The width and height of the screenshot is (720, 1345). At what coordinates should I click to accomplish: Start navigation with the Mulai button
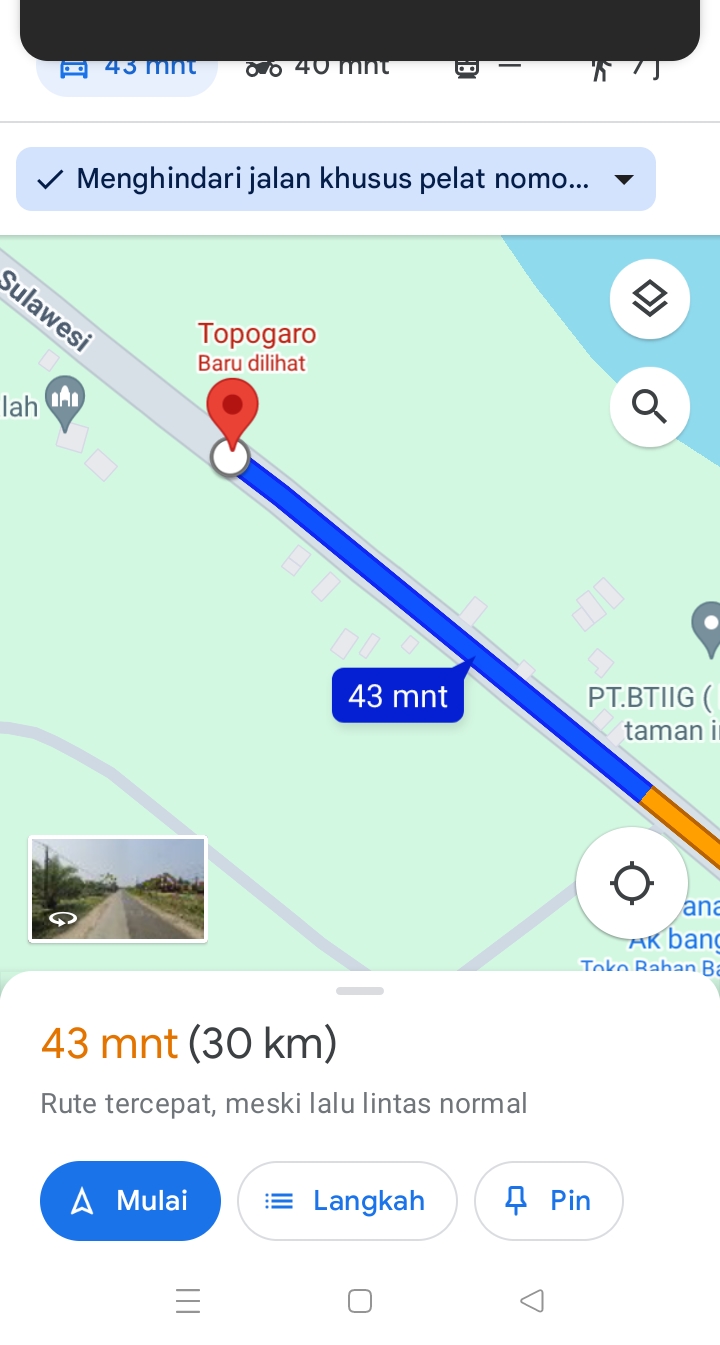(x=130, y=1200)
